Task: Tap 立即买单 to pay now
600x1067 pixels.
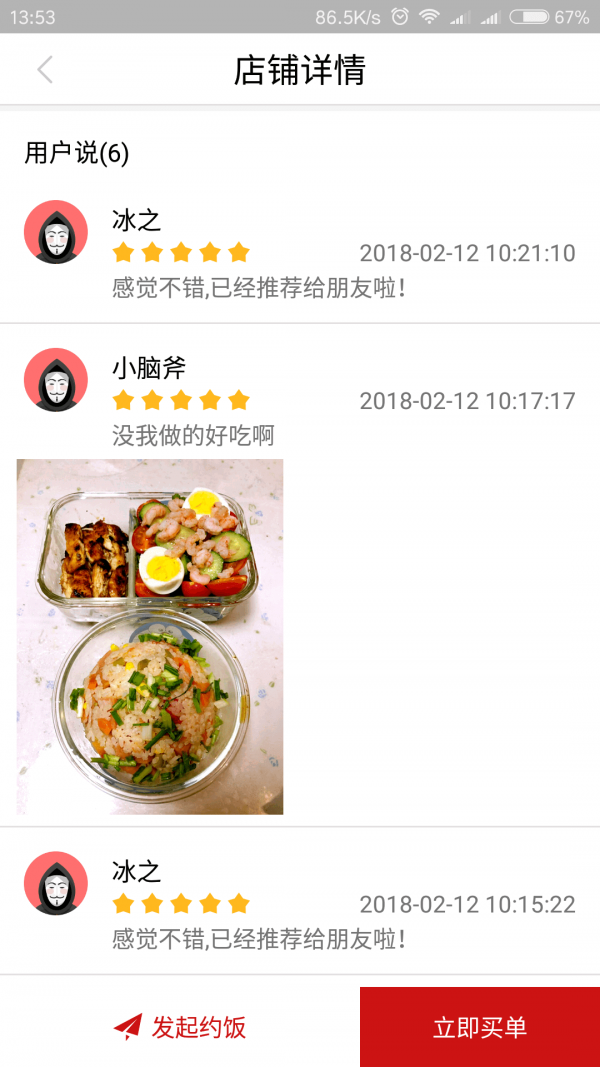Action: pyautogui.click(x=480, y=1026)
